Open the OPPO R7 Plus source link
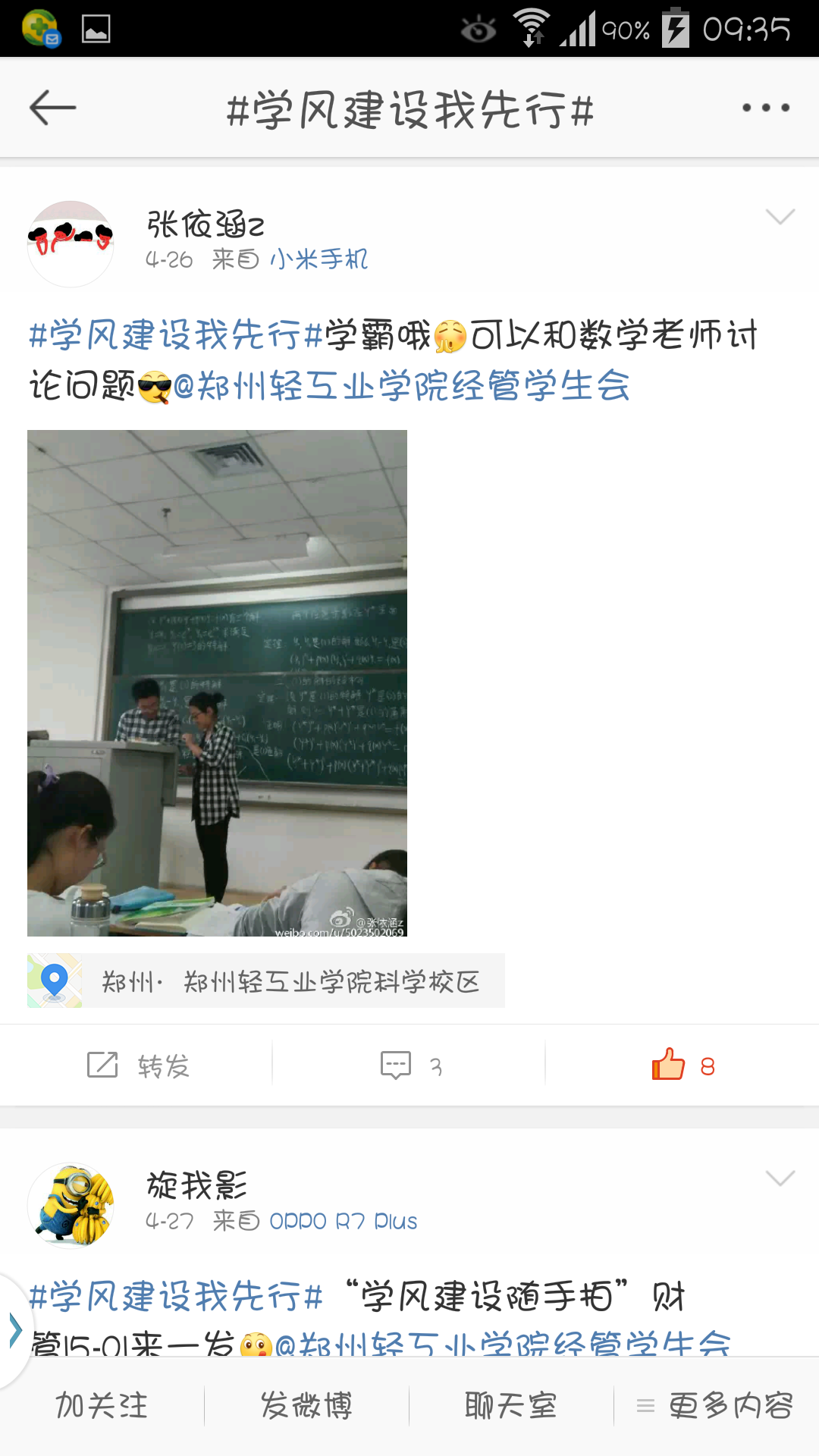 click(x=343, y=1221)
